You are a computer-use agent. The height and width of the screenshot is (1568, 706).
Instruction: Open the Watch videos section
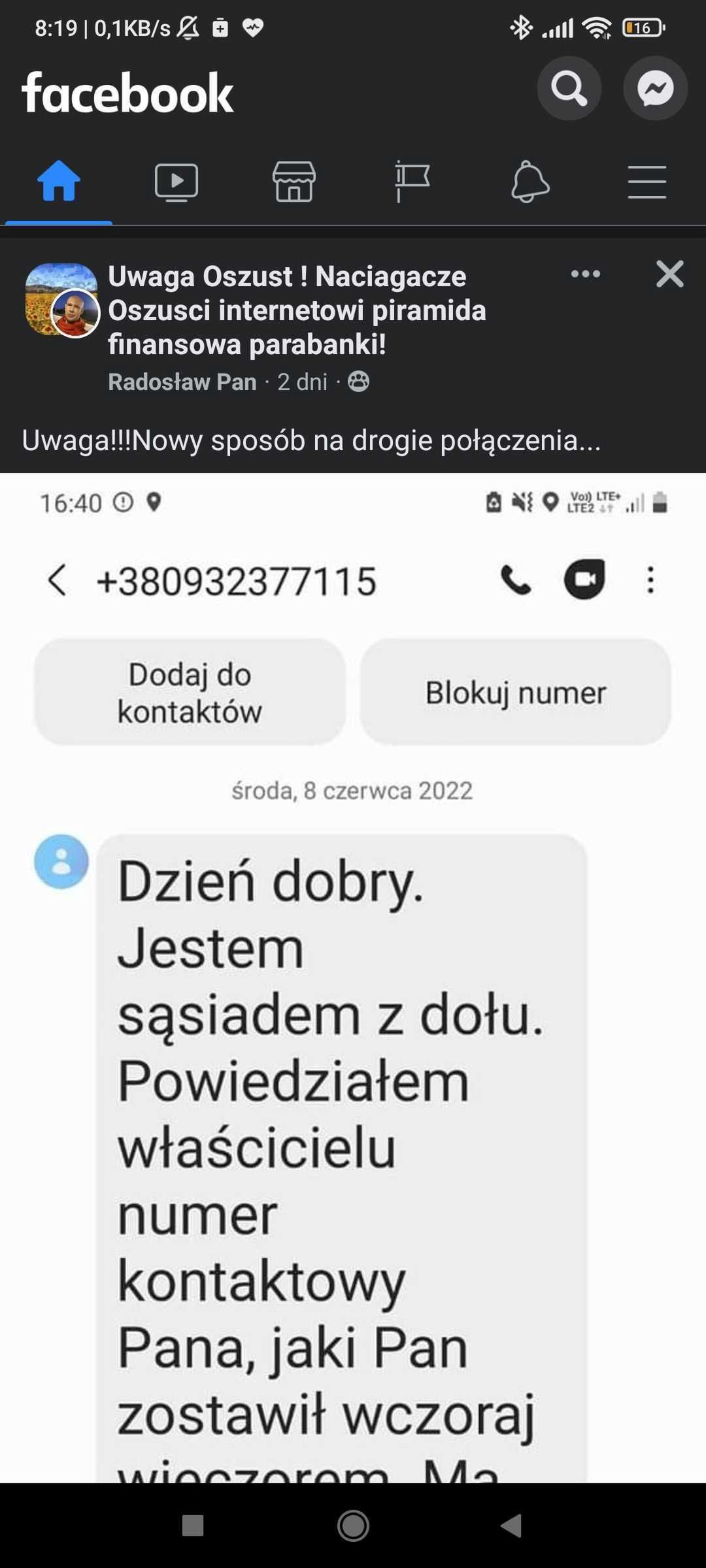(176, 183)
